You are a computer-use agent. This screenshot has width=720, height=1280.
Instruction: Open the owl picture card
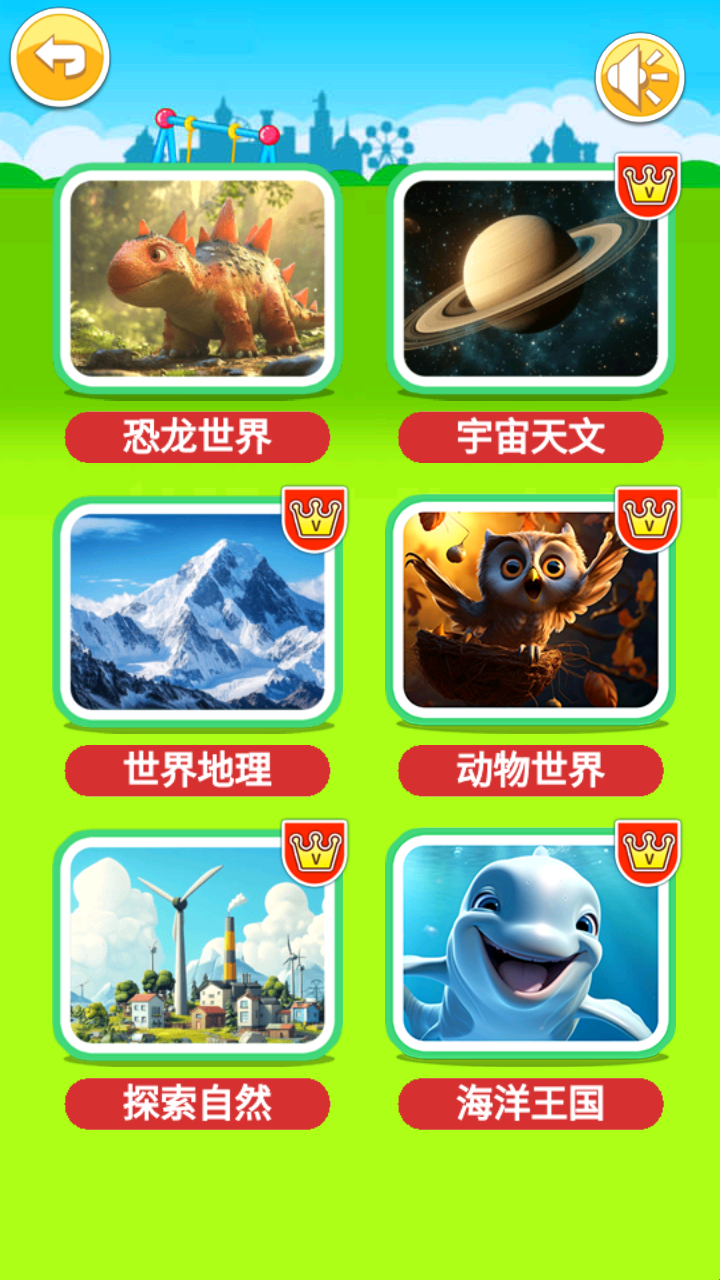[x=531, y=610]
